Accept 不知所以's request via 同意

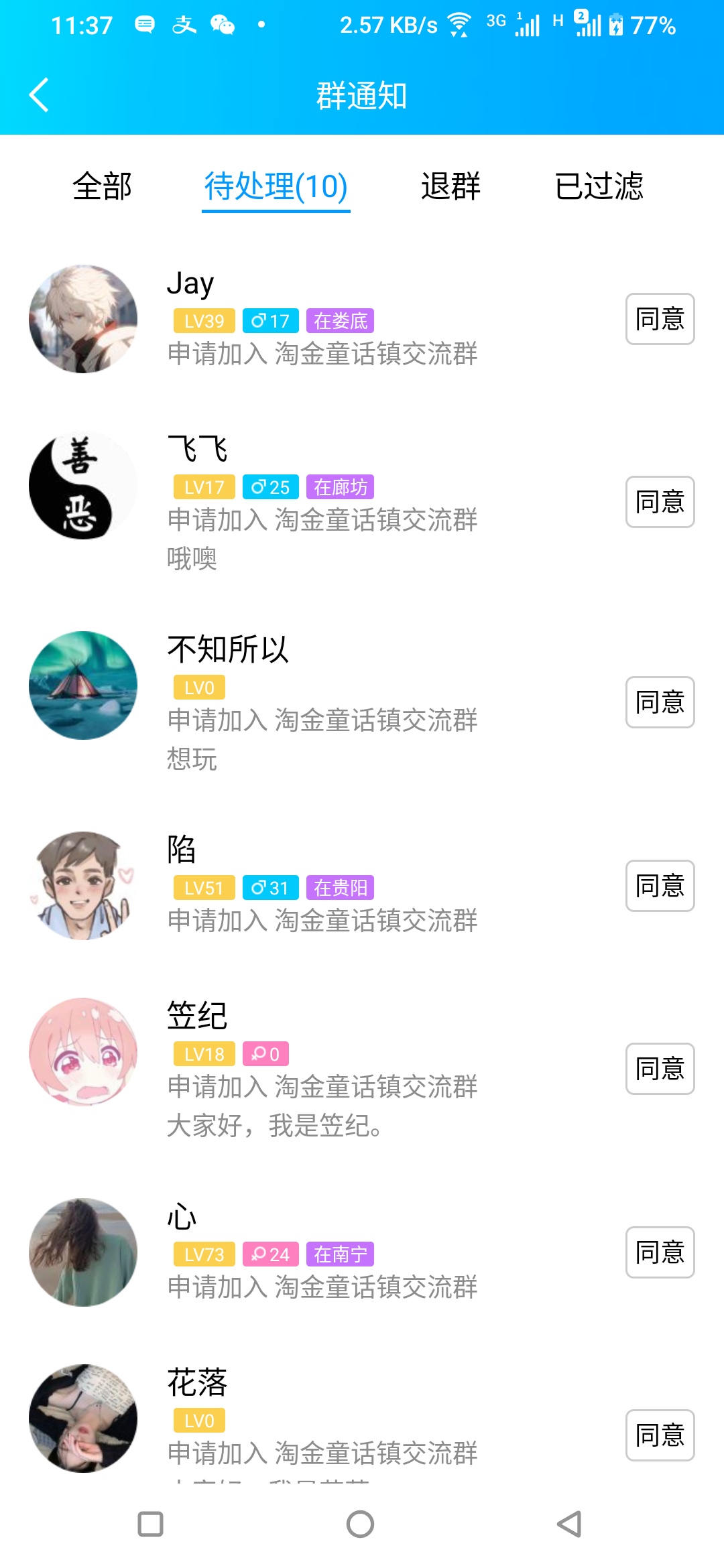pos(660,702)
